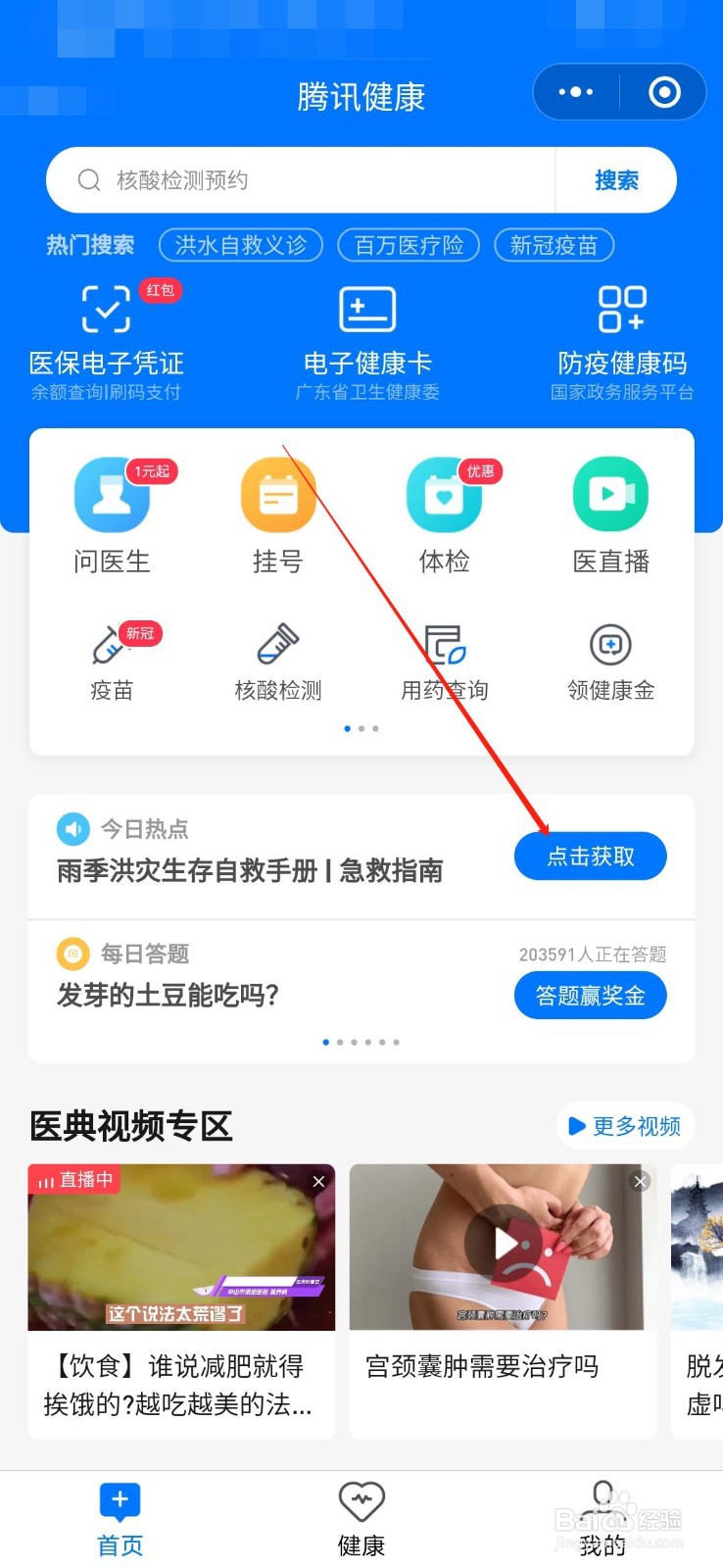The height and width of the screenshot is (1568, 723).
Task: Play the 宫颈囊肿需要治疗吗 video thumbnail
Action: (x=503, y=1247)
